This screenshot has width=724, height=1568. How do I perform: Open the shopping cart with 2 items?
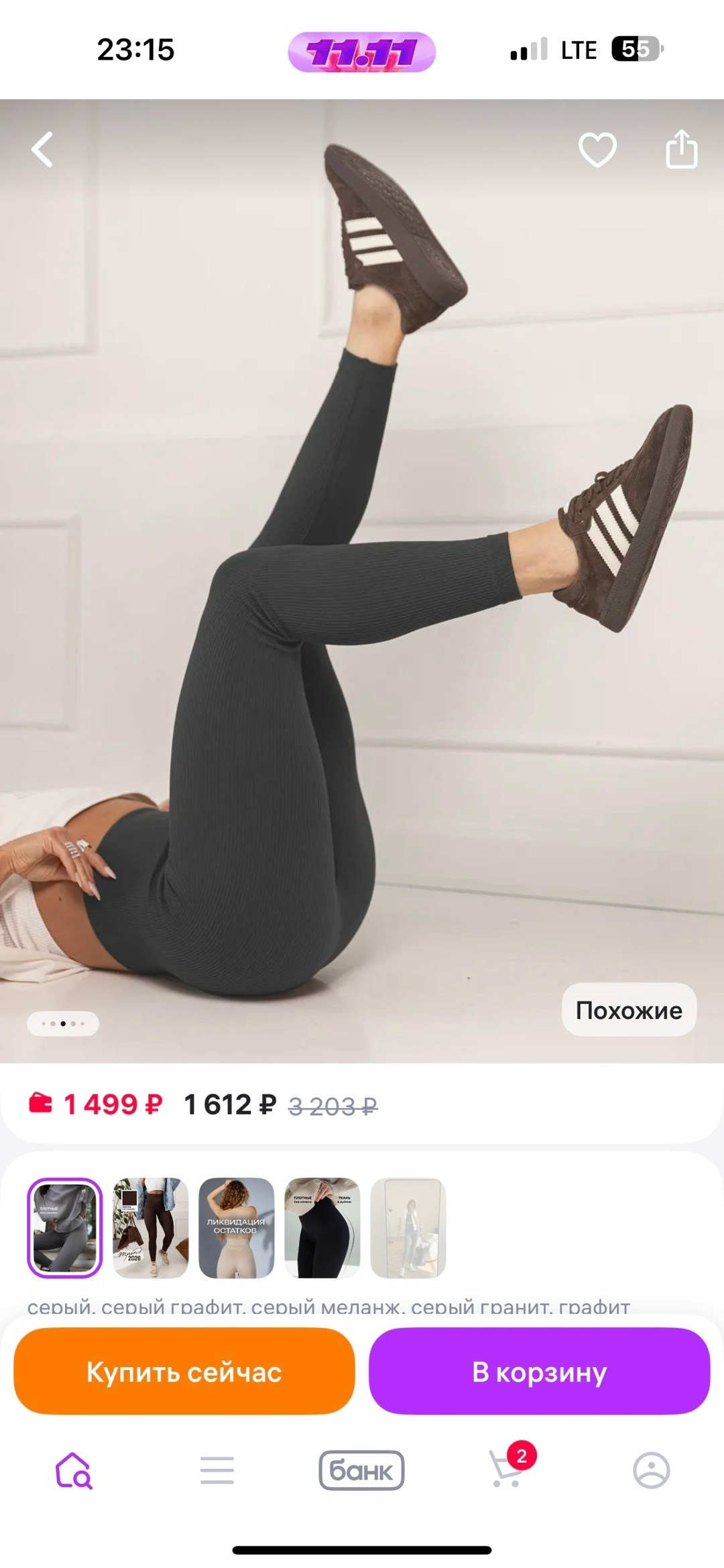click(507, 1469)
